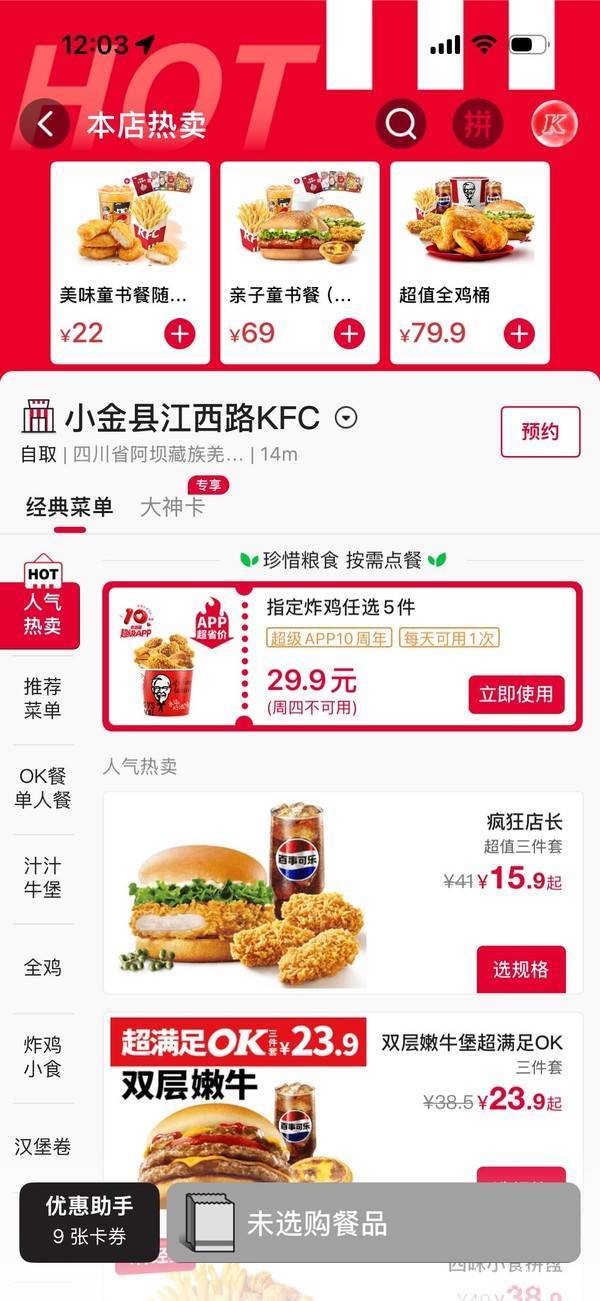Image resolution: width=600 pixels, height=1301 pixels.
Task: Open 优惠助手 with 9 coupons
Action: 89,1221
